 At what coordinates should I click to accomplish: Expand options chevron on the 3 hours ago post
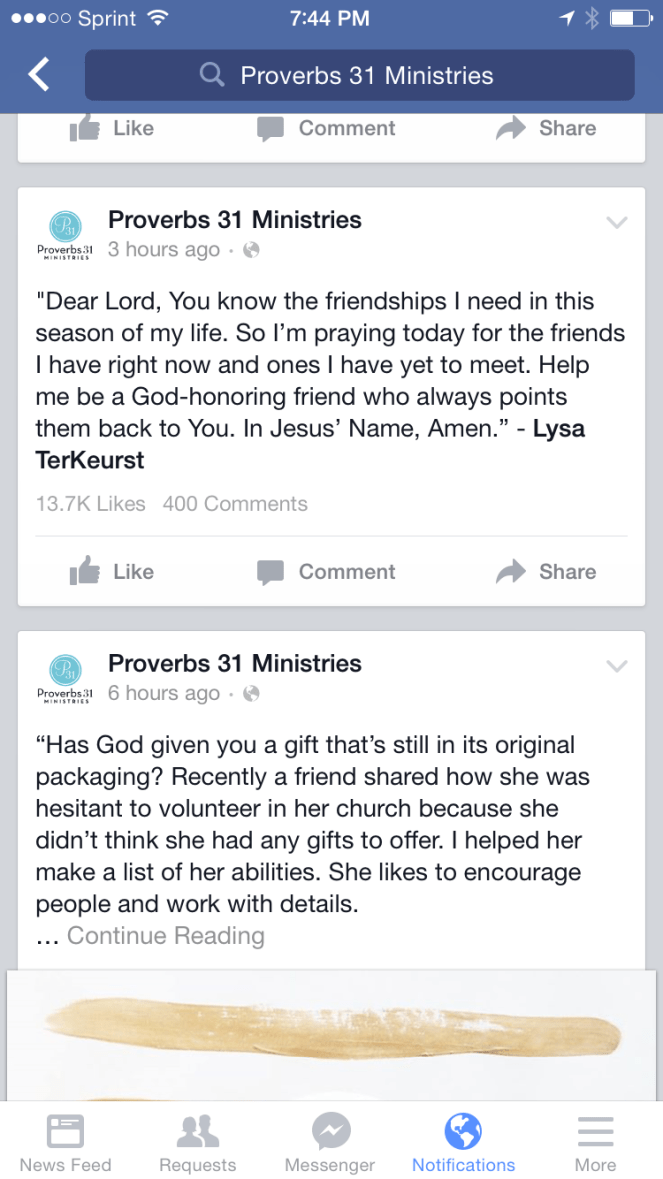[x=617, y=222]
